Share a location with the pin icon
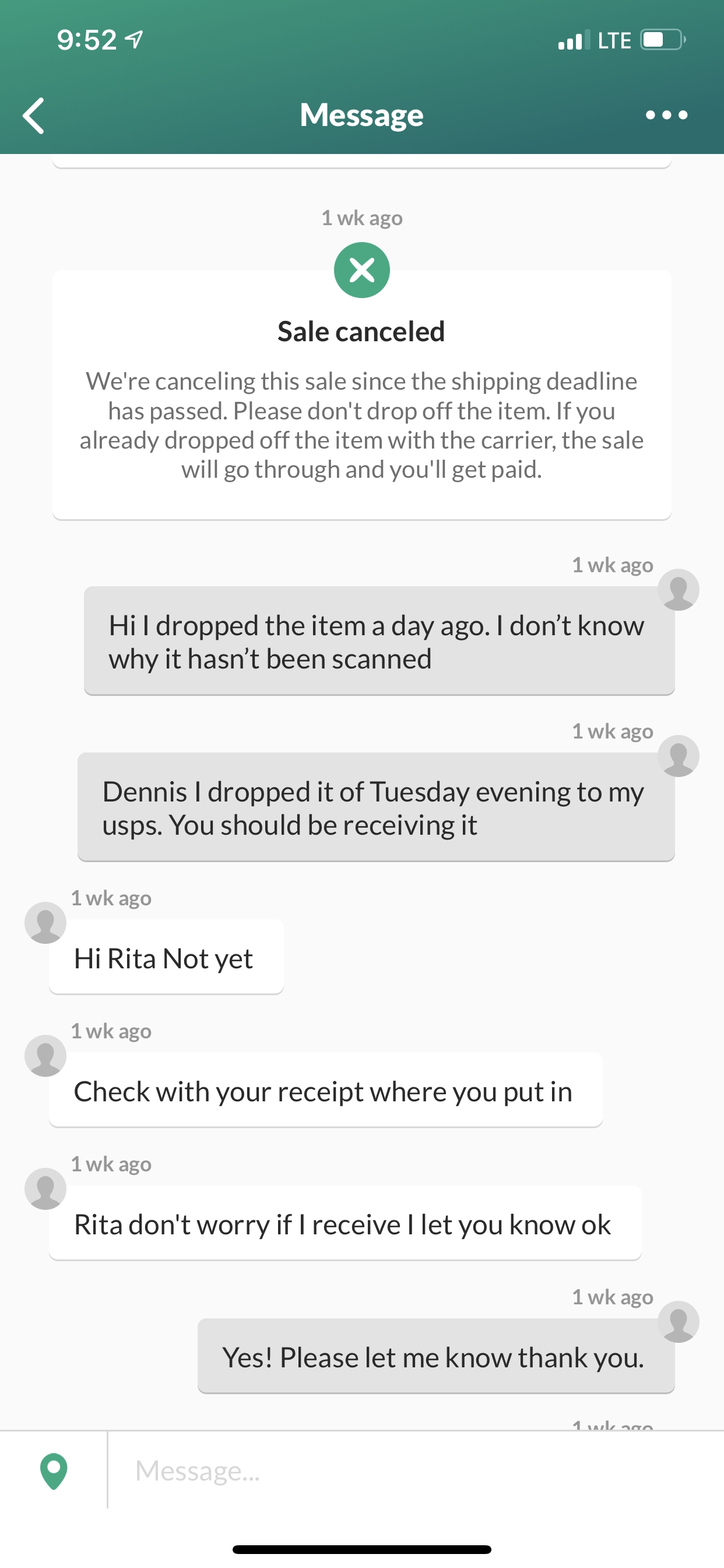The height and width of the screenshot is (1568, 724). pyautogui.click(x=54, y=1471)
